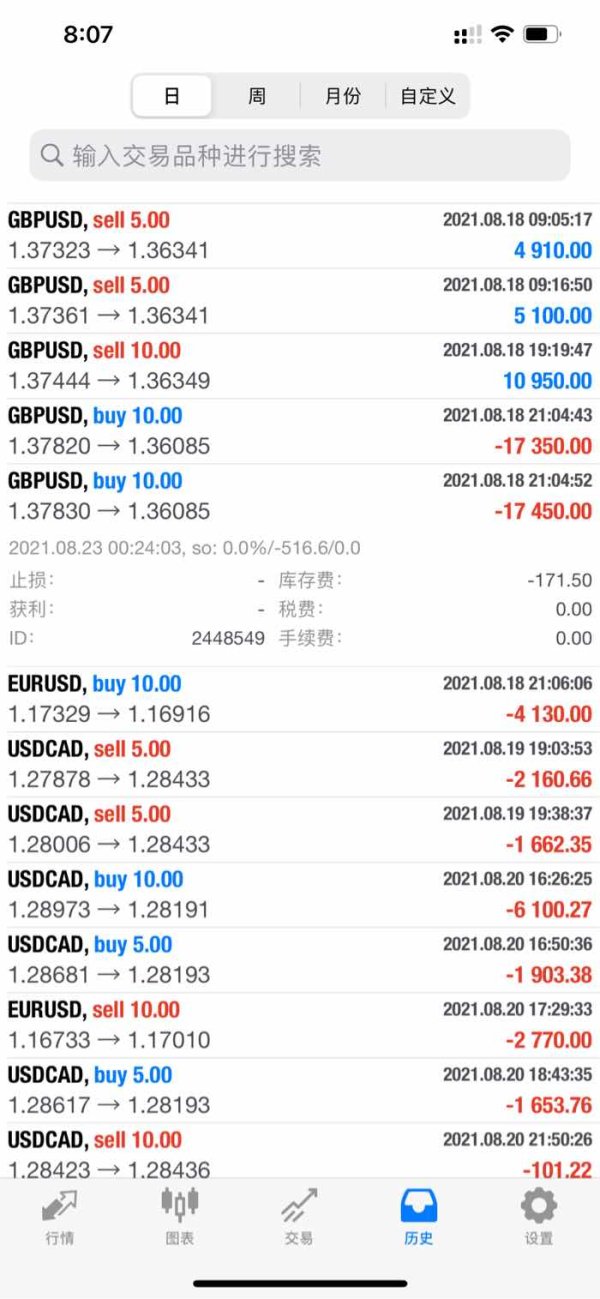The height and width of the screenshot is (1299, 600).
Task: Select the 日 (day) period segment
Action: pos(172,97)
